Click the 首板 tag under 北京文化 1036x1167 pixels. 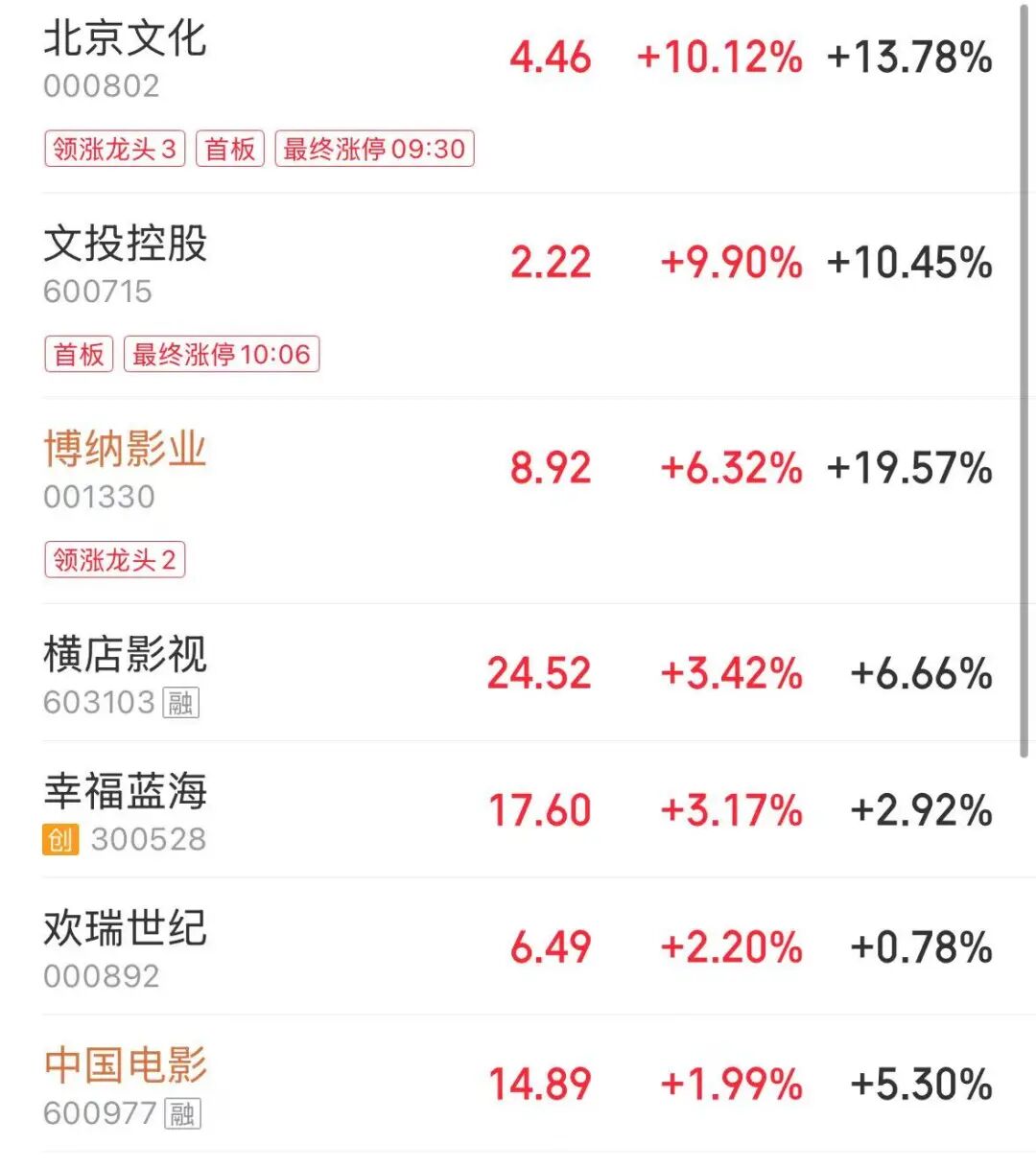(230, 149)
